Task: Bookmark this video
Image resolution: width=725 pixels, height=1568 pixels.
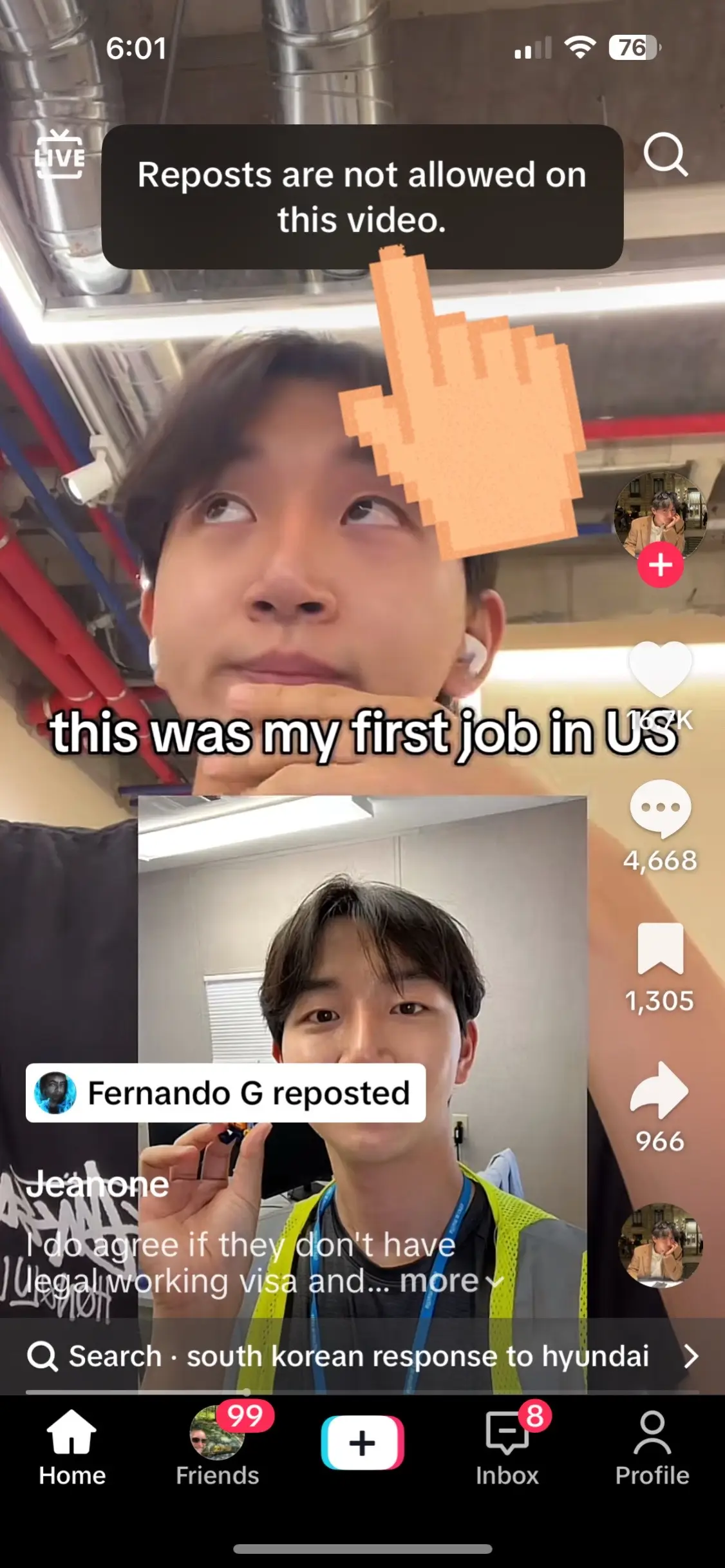Action: tap(660, 949)
